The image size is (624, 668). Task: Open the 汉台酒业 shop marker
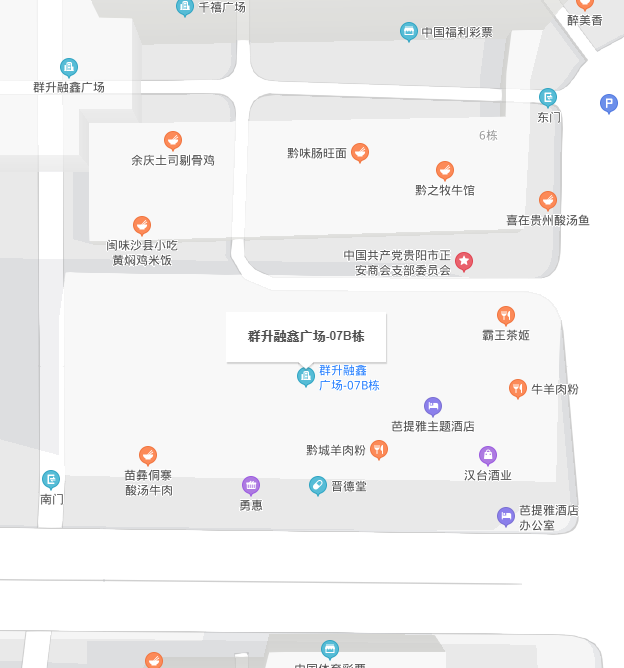click(488, 456)
